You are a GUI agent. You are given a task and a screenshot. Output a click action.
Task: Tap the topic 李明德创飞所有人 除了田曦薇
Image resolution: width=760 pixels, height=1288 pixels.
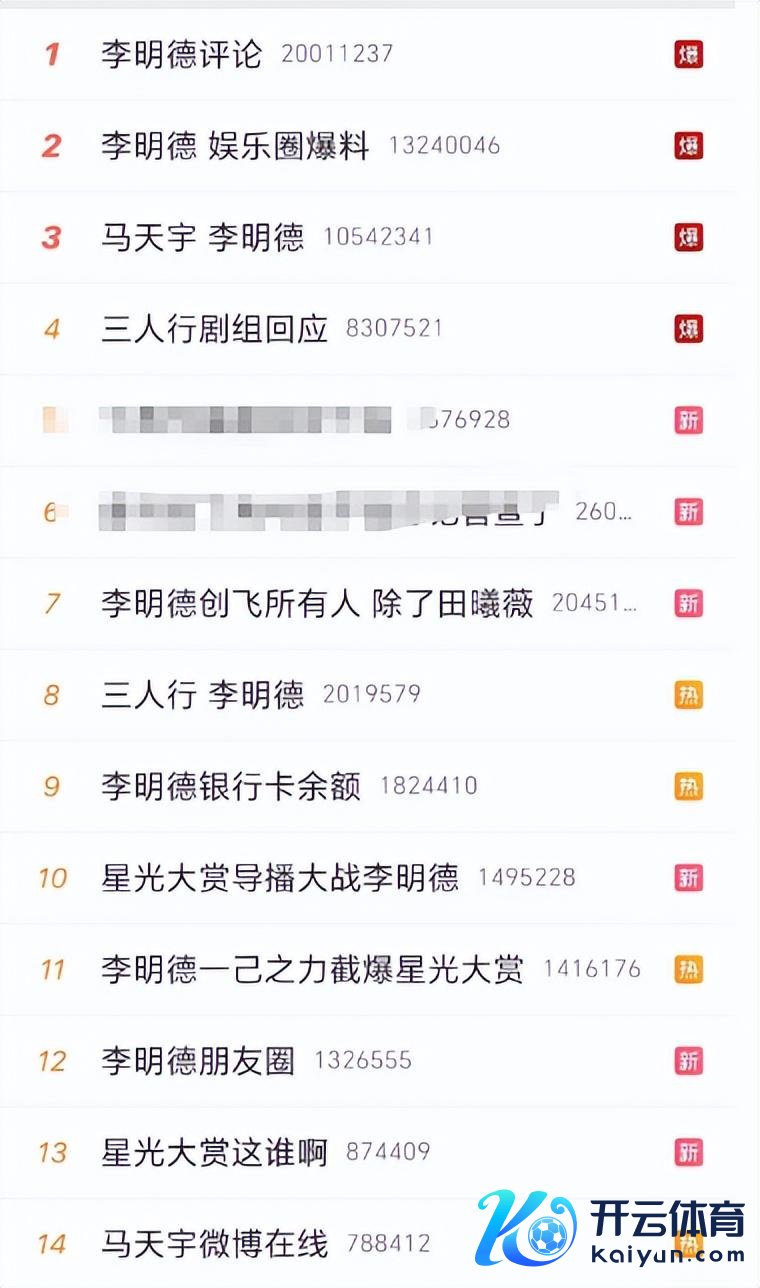[x=317, y=604]
